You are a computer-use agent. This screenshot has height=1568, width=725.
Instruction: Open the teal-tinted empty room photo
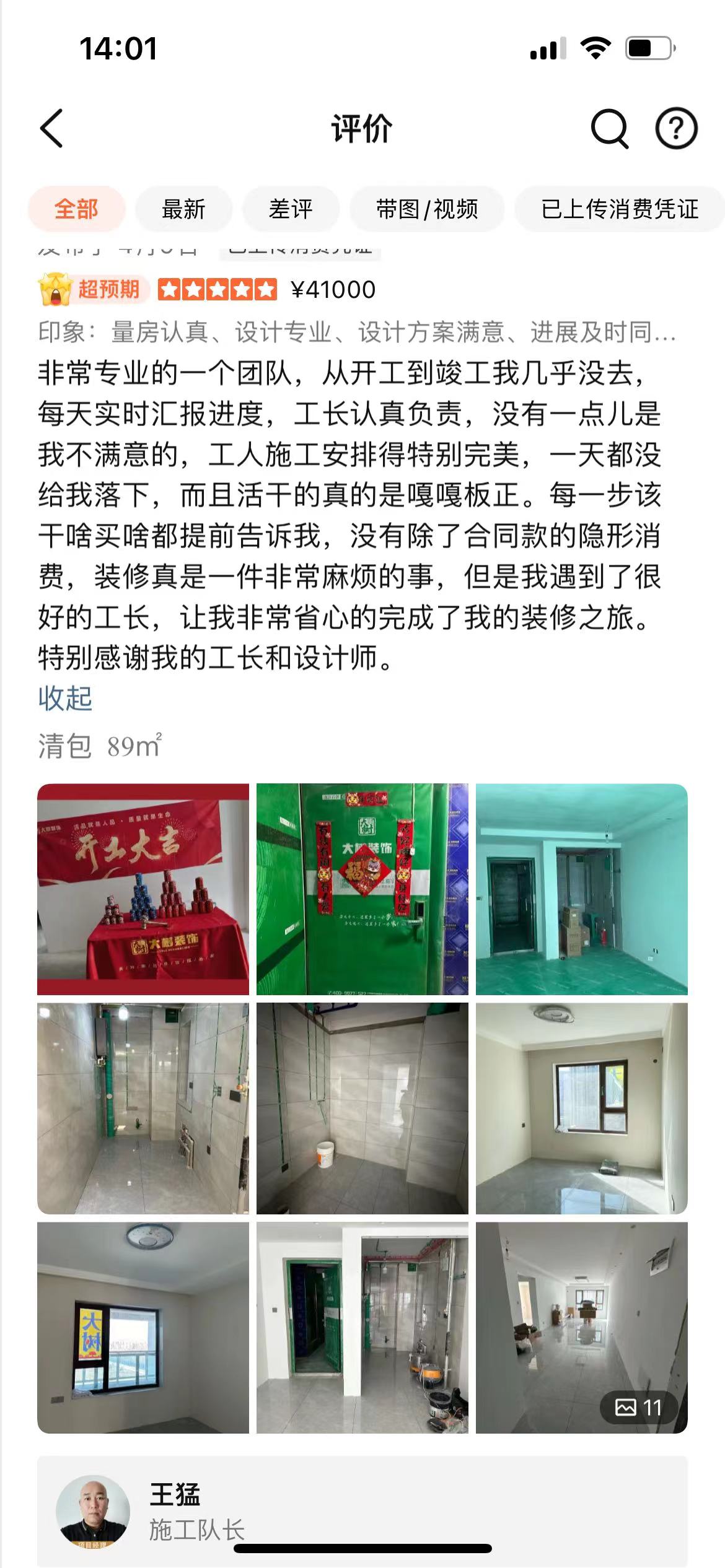tap(581, 889)
